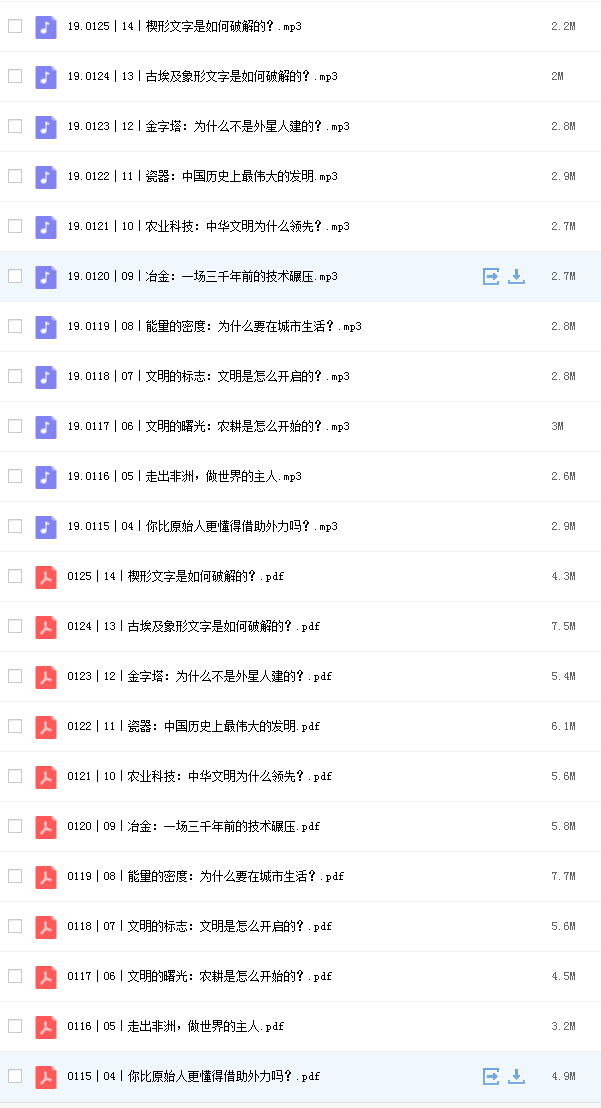Open 金字塔 mp3 audio file
The height and width of the screenshot is (1108, 601).
click(208, 126)
